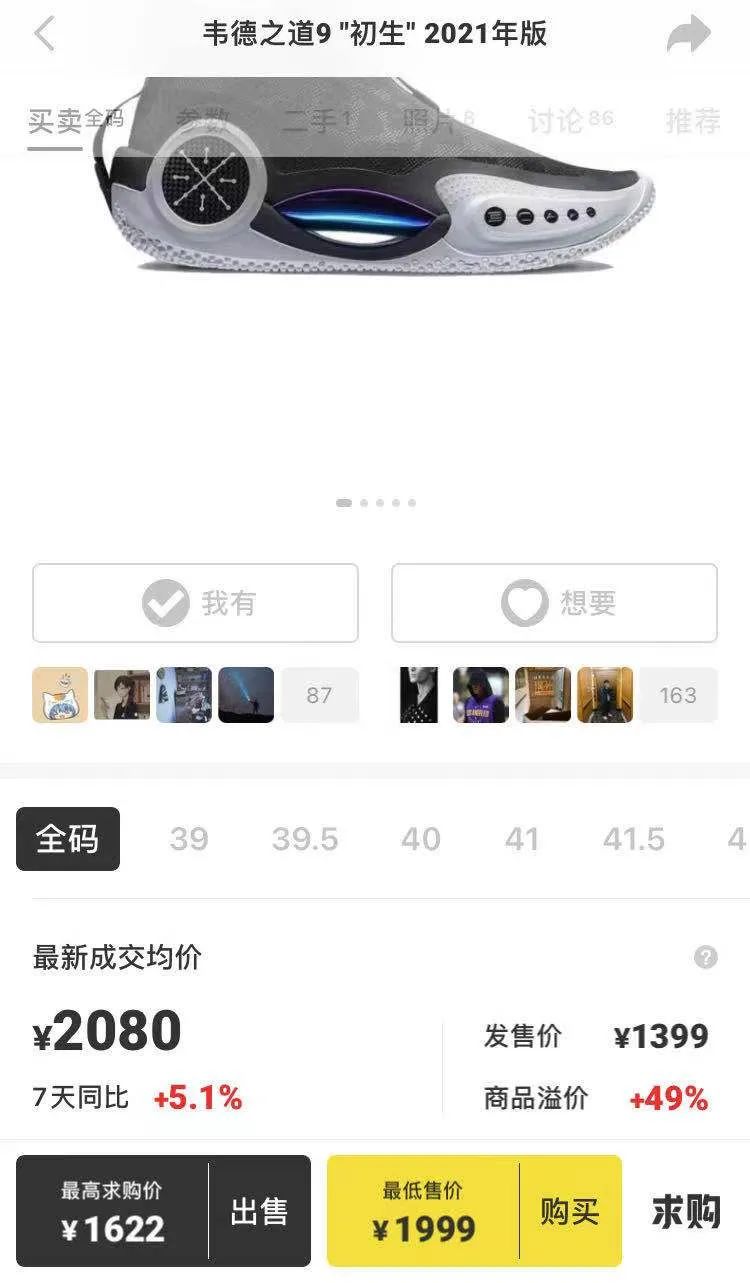Choose size 39.5
Viewport: 750px width, 1283px height.
coord(305,839)
